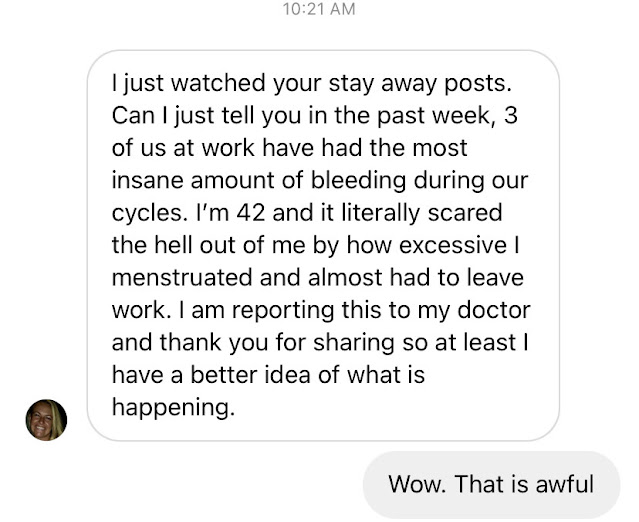
Task: Open the sender's profile picture
Action: pyautogui.click(x=46, y=420)
